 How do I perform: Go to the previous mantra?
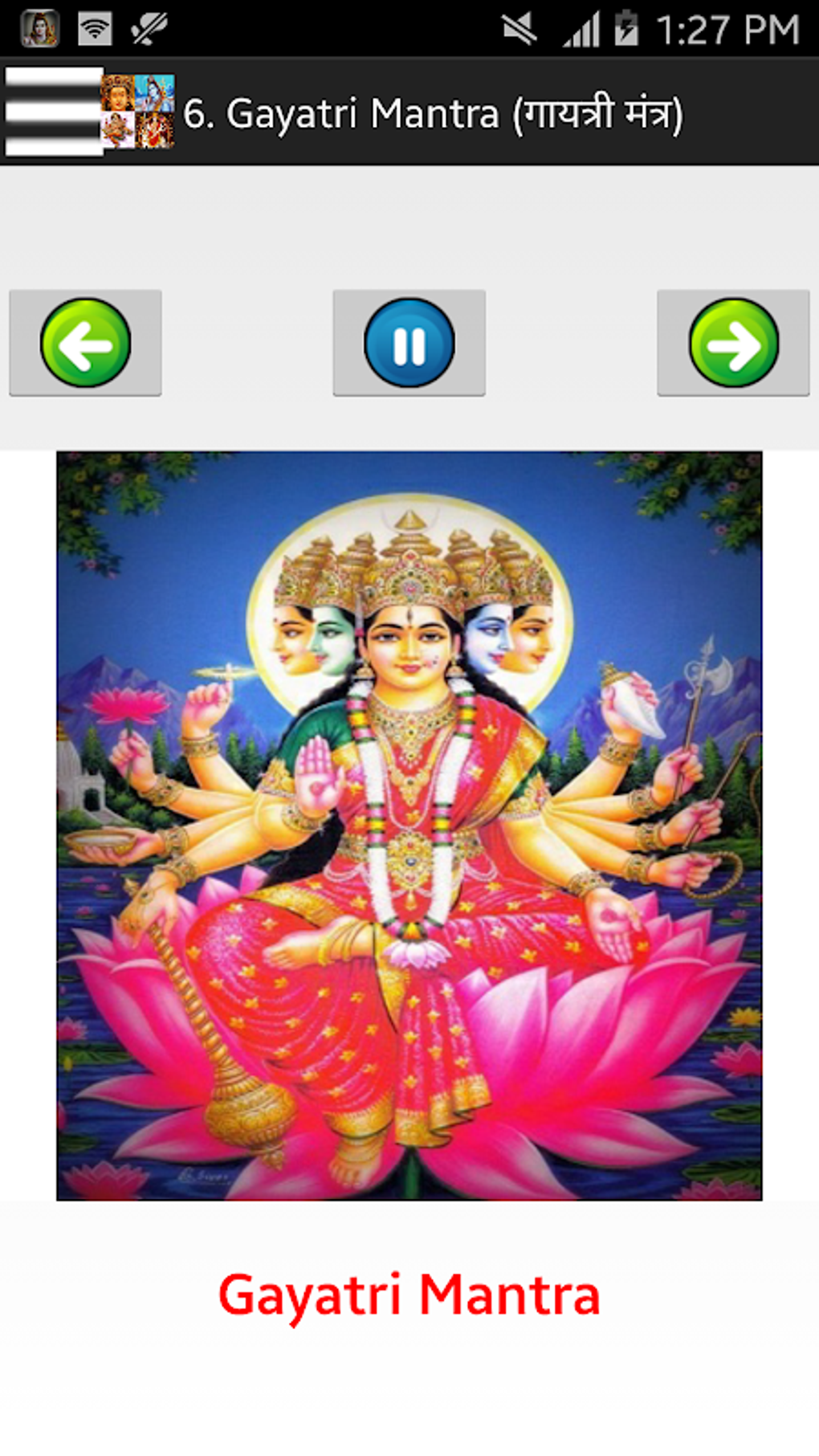point(85,343)
